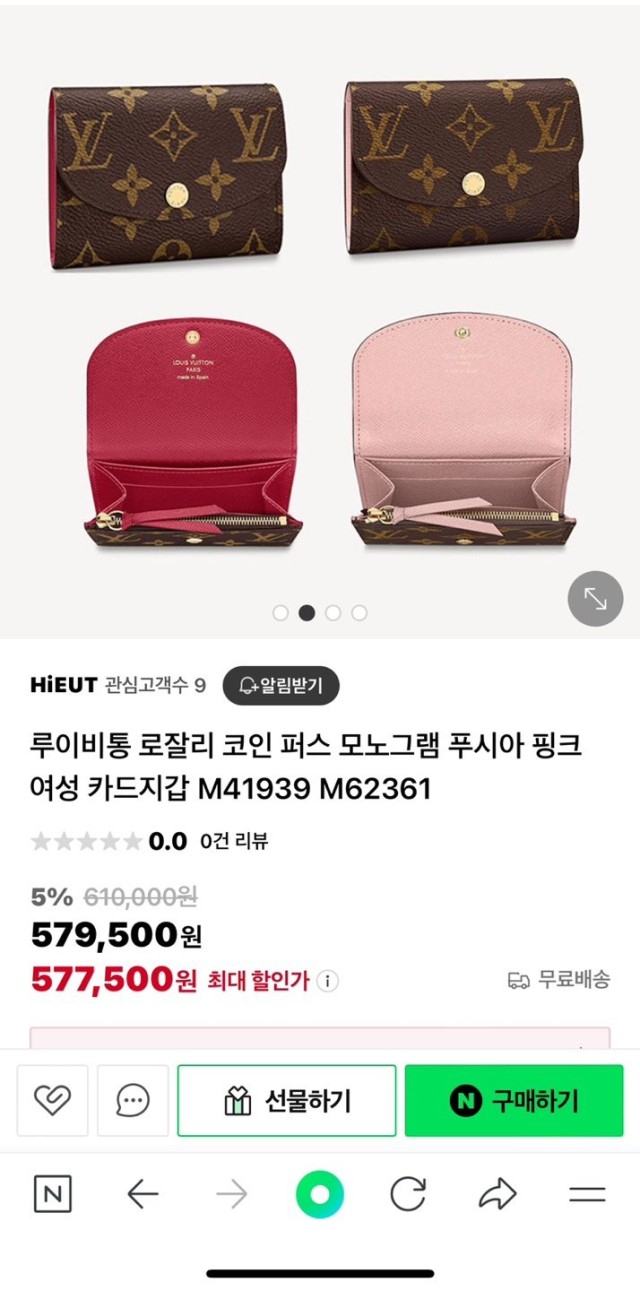This screenshot has width=640, height=1291.
Task: View the 0건 리뷰 reviews
Action: (234, 841)
